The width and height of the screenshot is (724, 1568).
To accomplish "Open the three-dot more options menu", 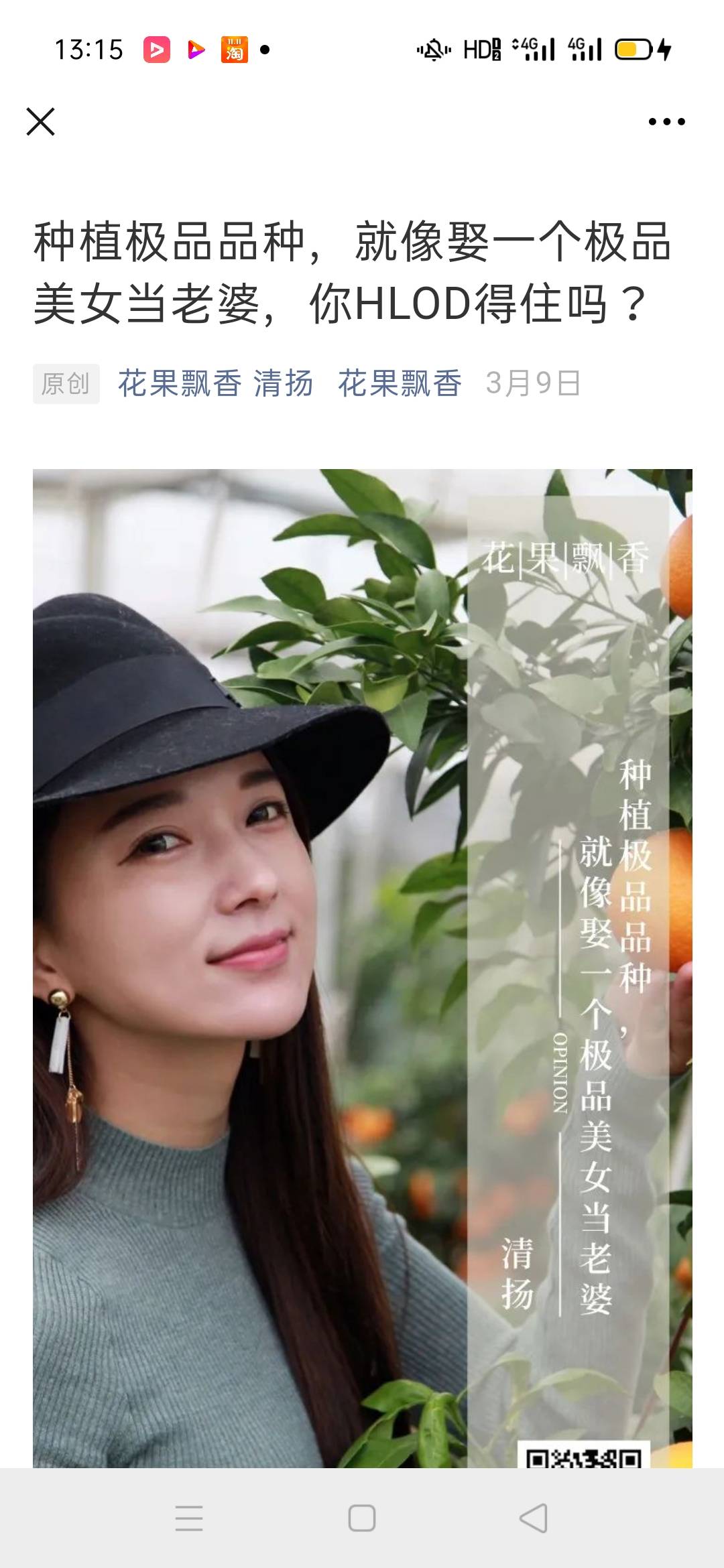I will (x=666, y=122).
